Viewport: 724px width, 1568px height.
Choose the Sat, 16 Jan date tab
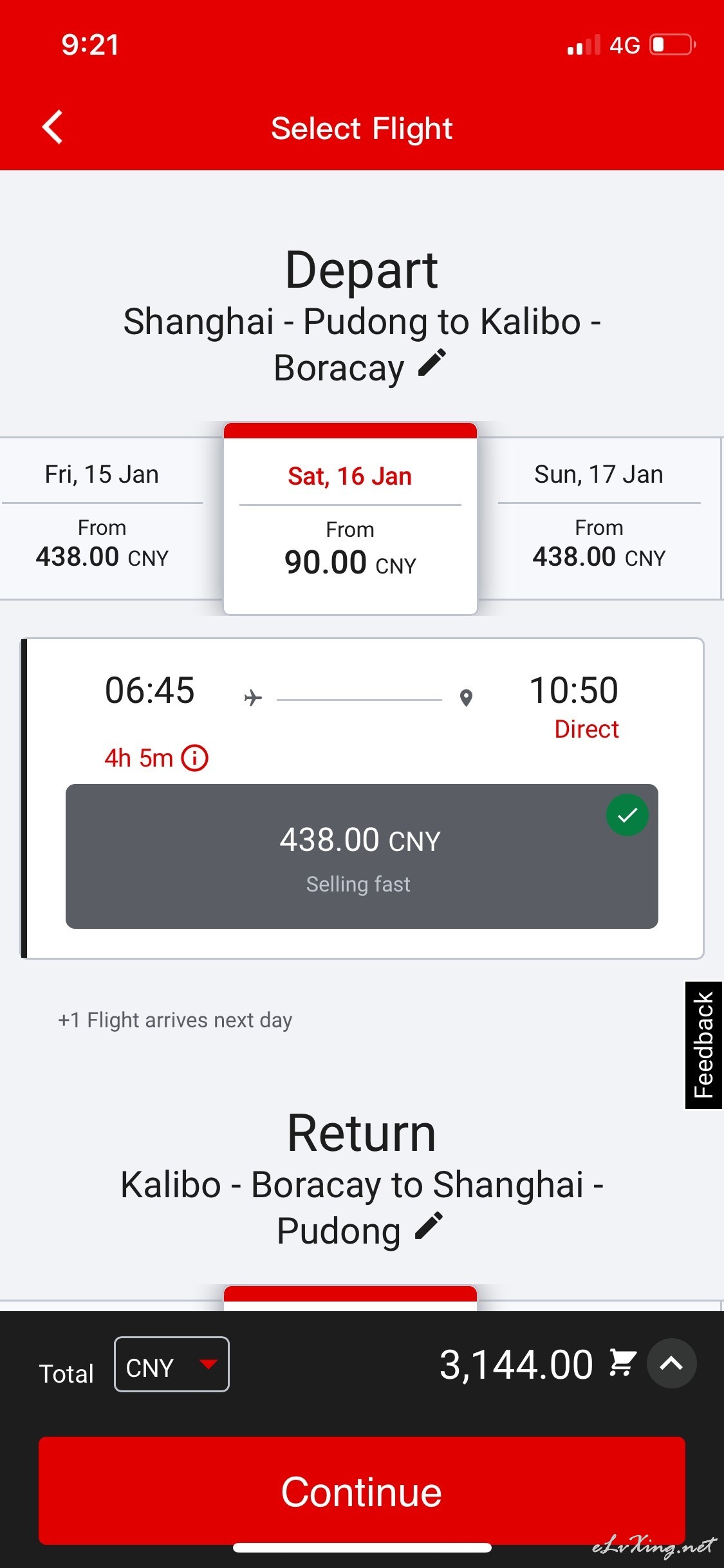(350, 519)
